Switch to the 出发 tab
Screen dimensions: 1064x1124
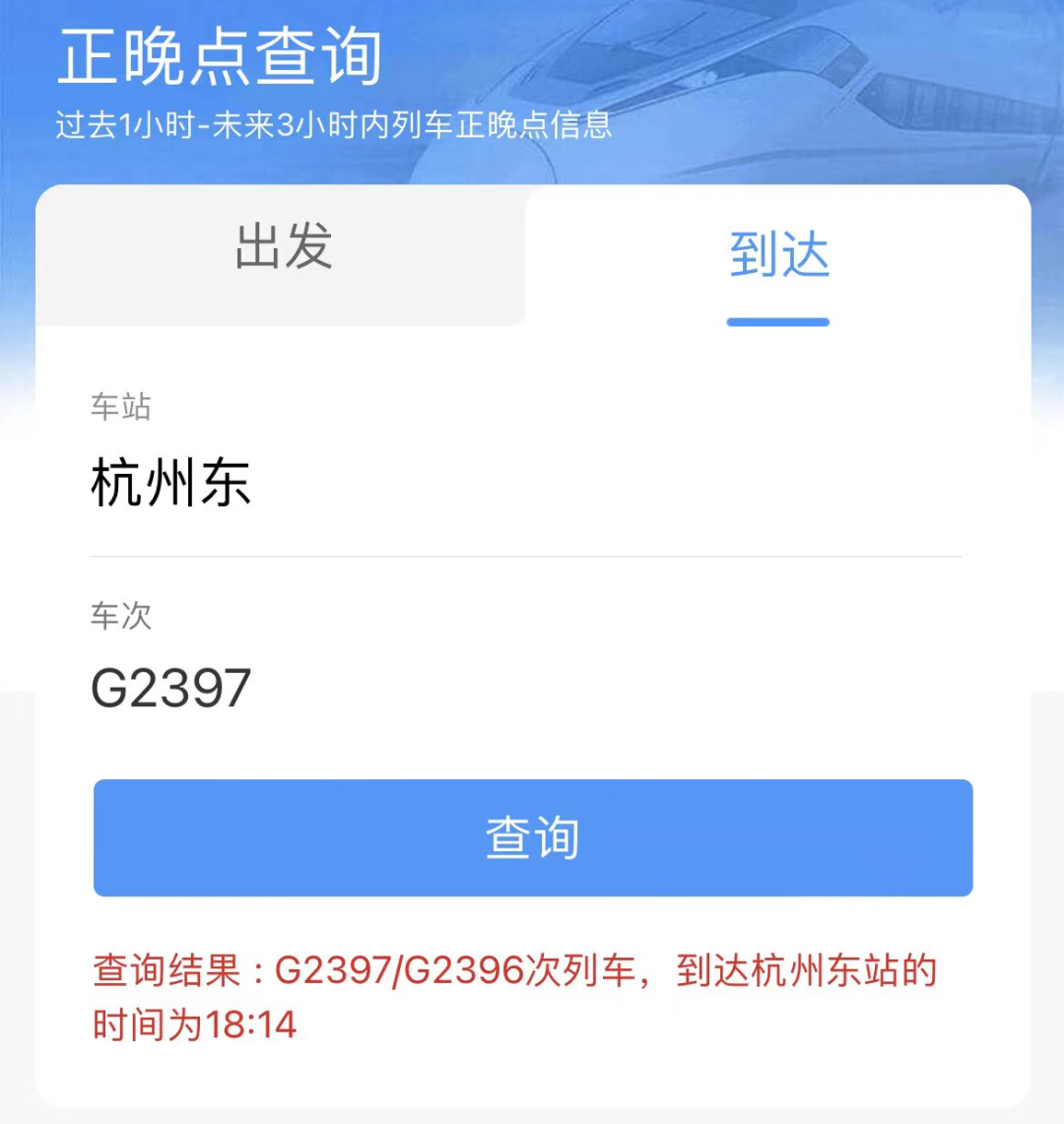click(283, 249)
